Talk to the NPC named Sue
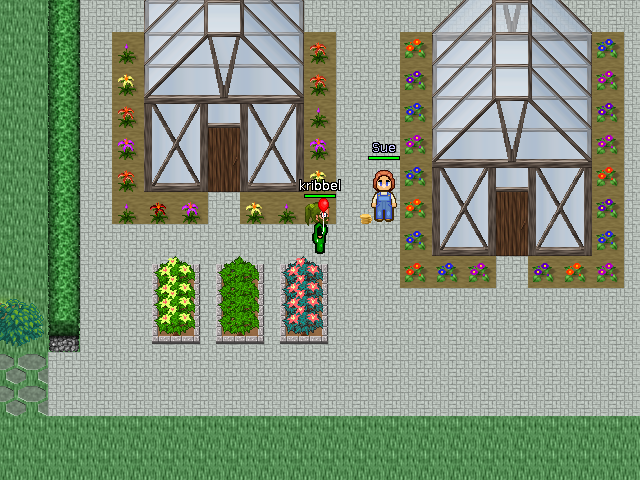 (383, 196)
